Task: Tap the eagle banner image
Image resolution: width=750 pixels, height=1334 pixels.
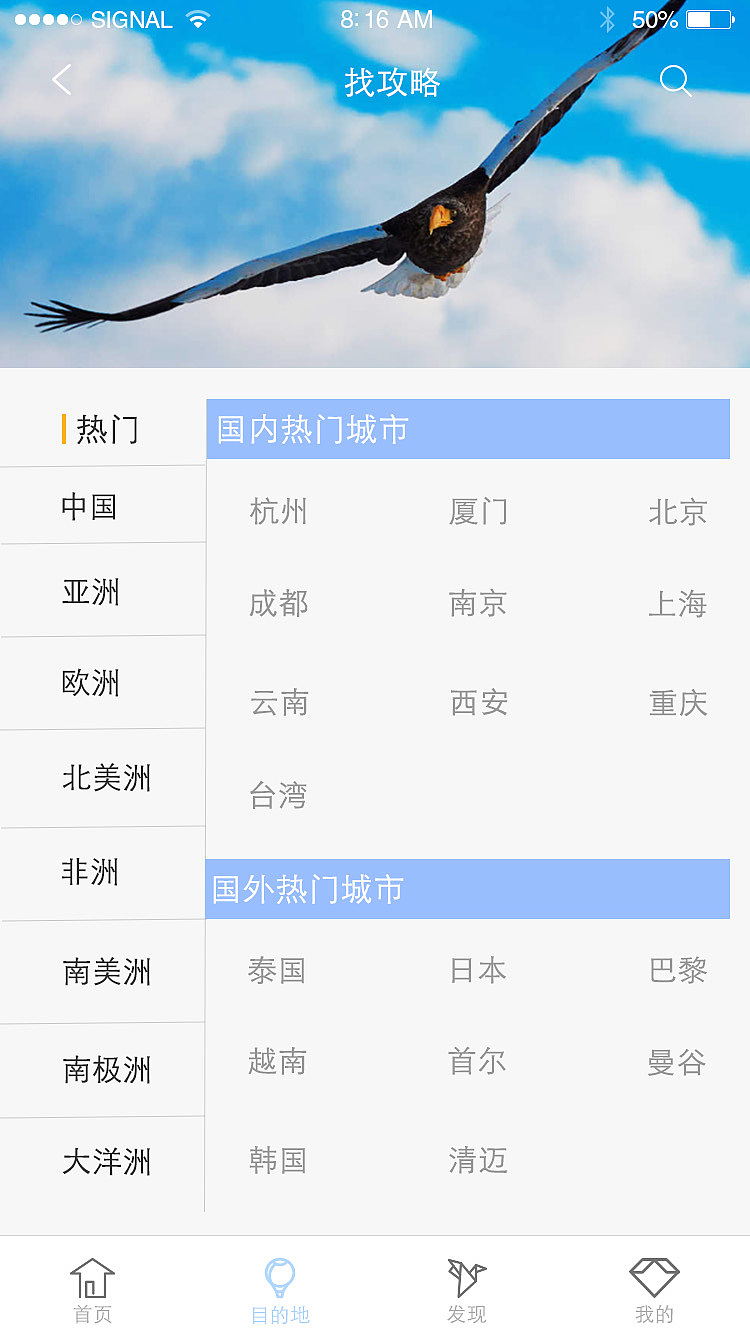Action: pyautogui.click(x=375, y=220)
